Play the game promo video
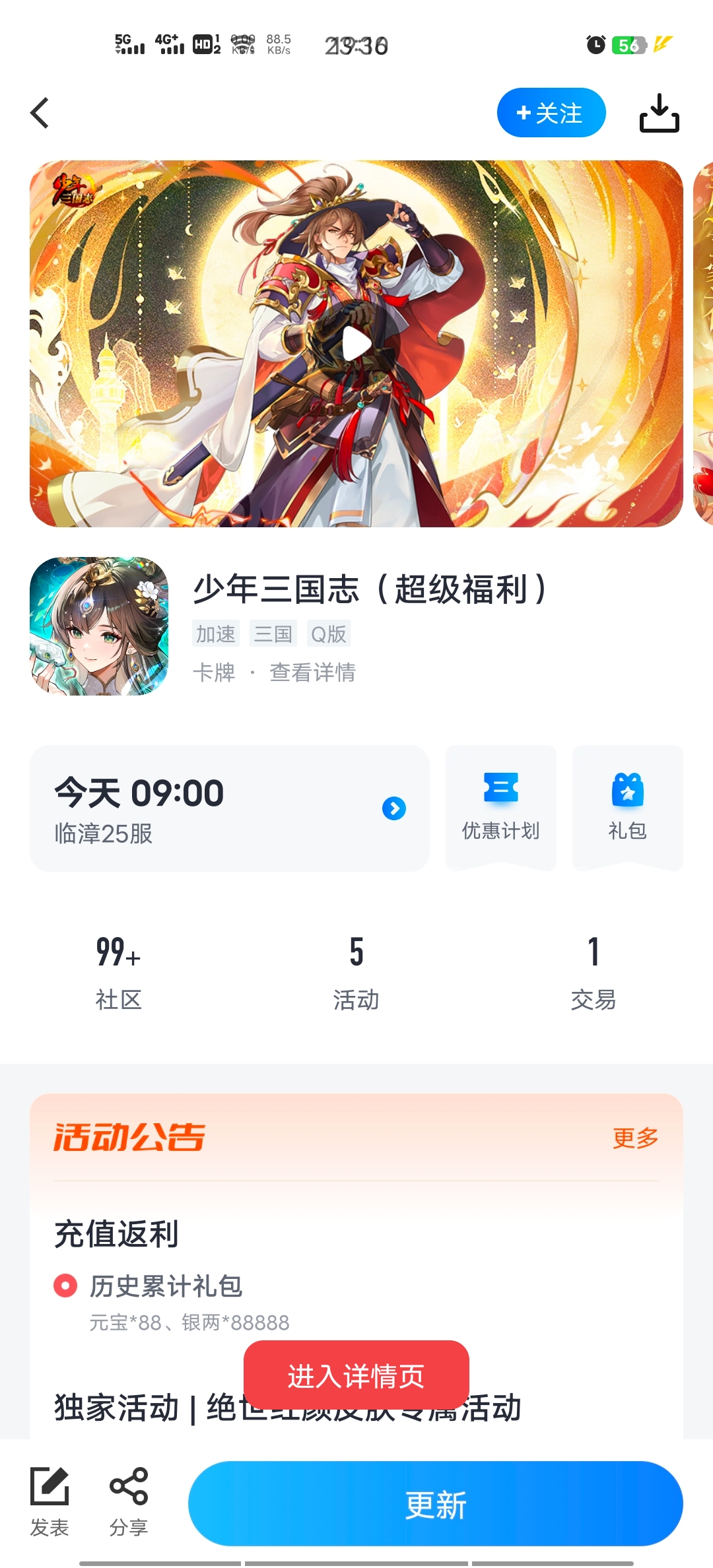The width and height of the screenshot is (713, 1568). [356, 344]
